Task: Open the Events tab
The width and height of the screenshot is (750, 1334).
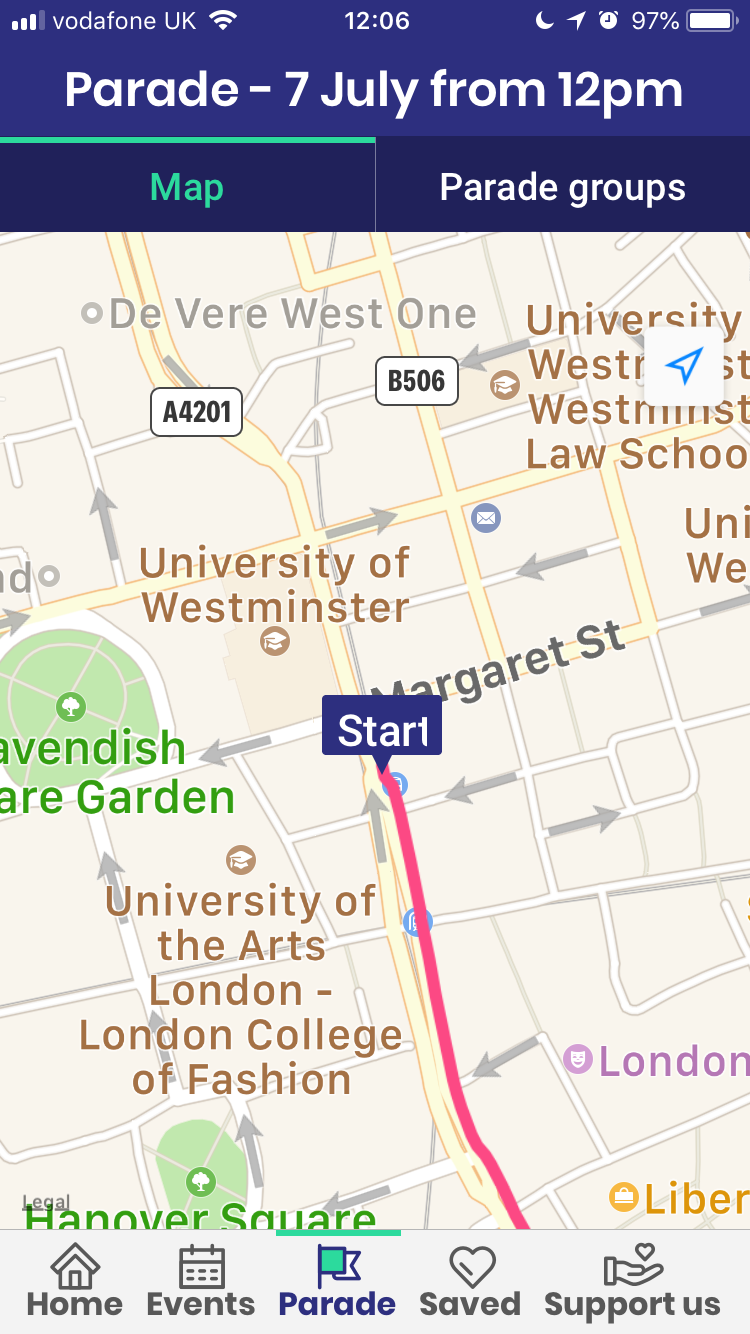Action: point(201,1282)
